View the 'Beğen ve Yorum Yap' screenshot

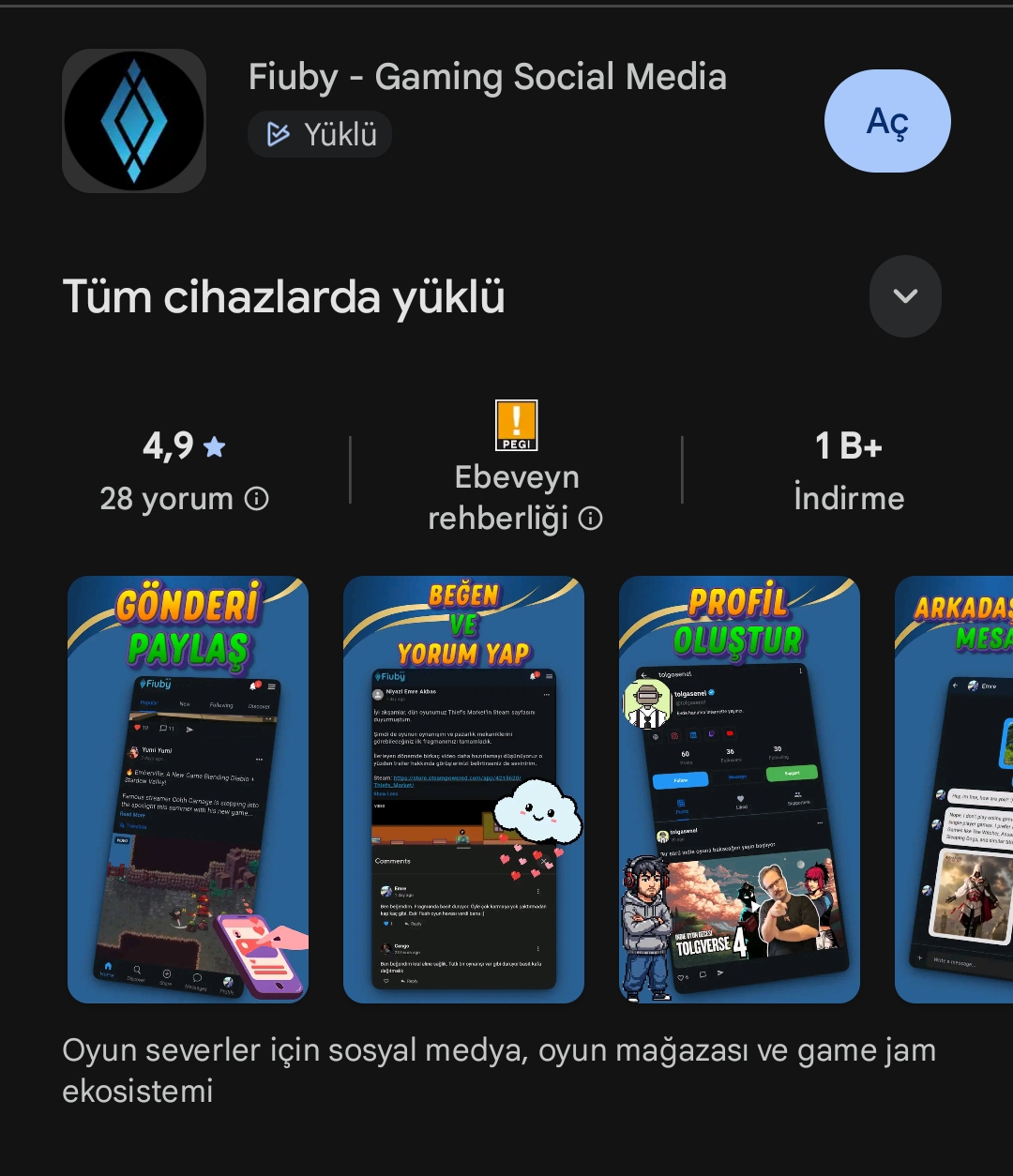(463, 790)
